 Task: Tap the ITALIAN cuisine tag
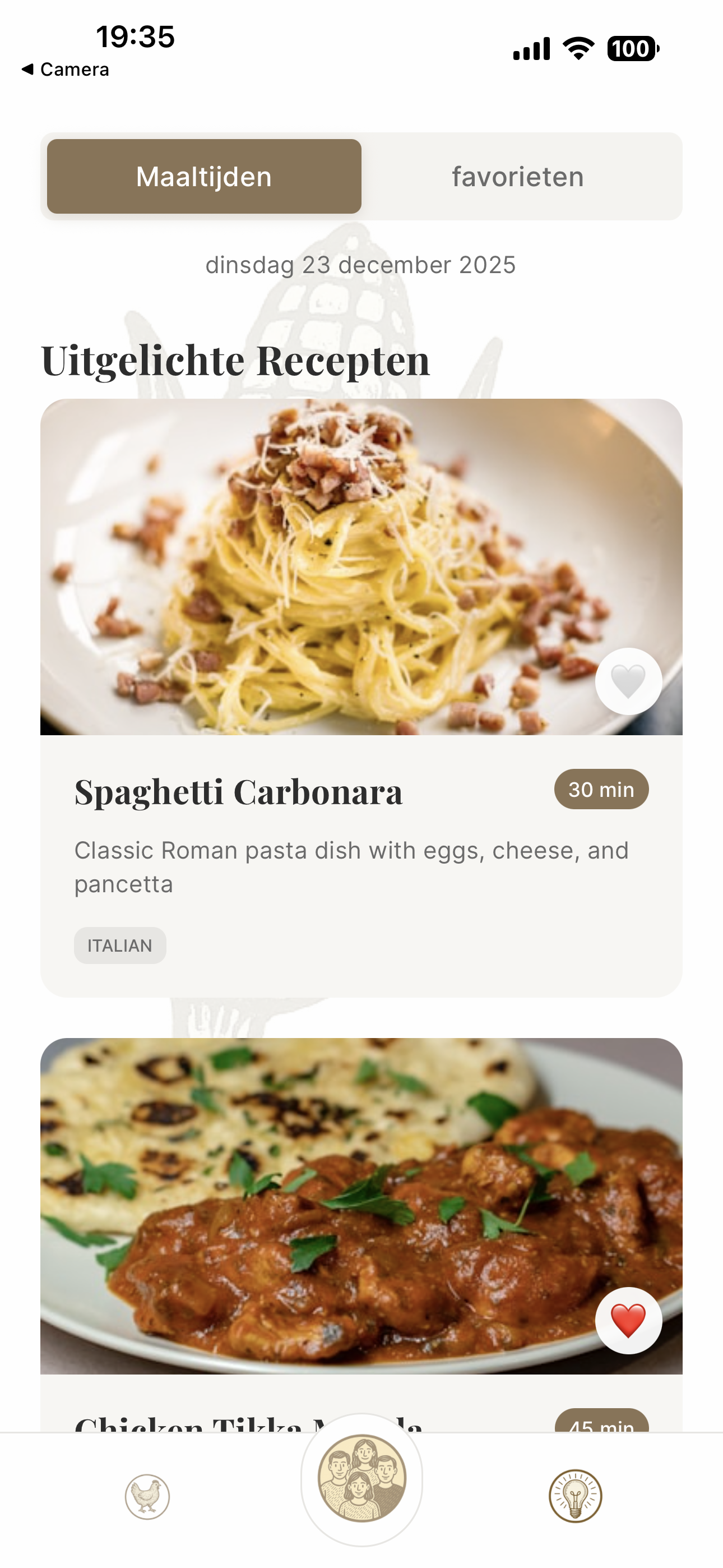120,946
